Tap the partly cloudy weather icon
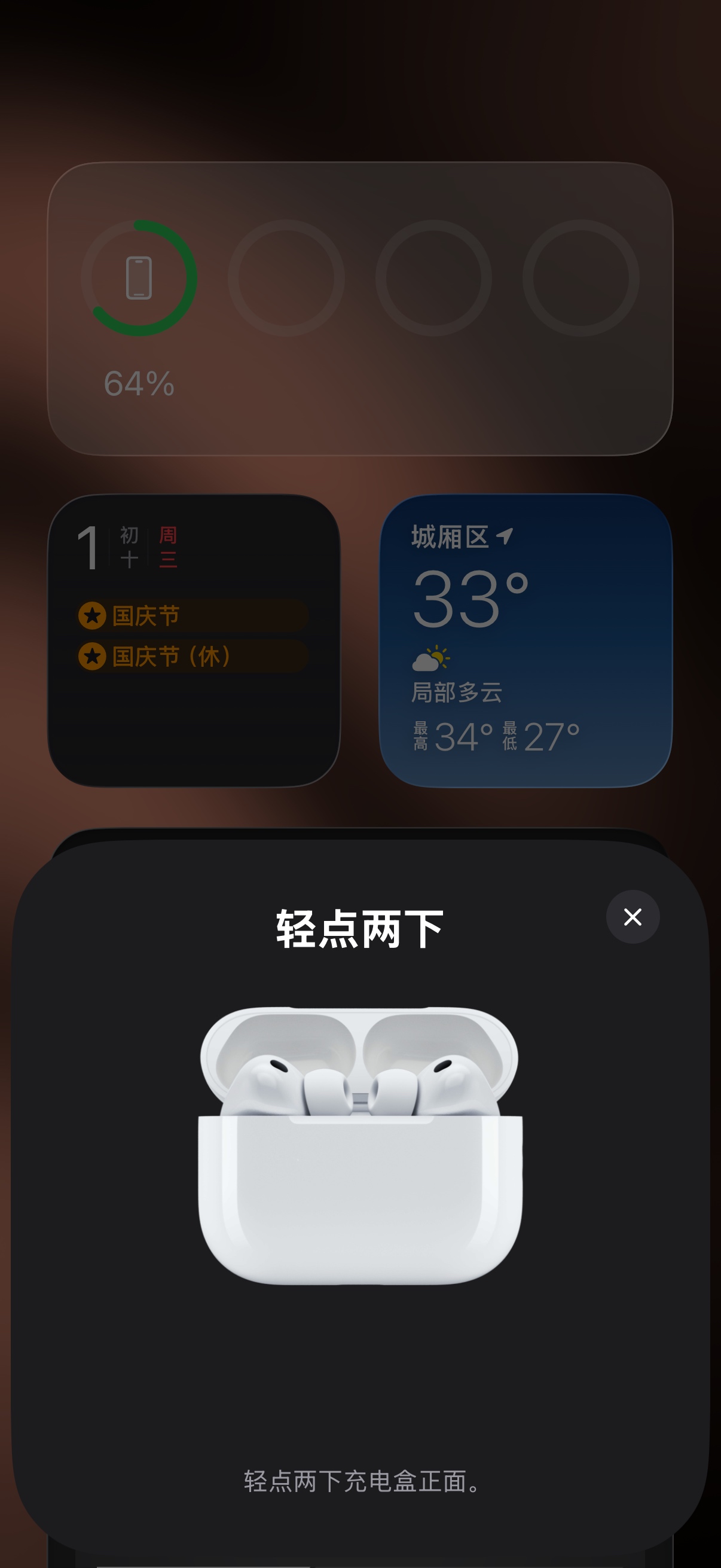 pos(431,657)
